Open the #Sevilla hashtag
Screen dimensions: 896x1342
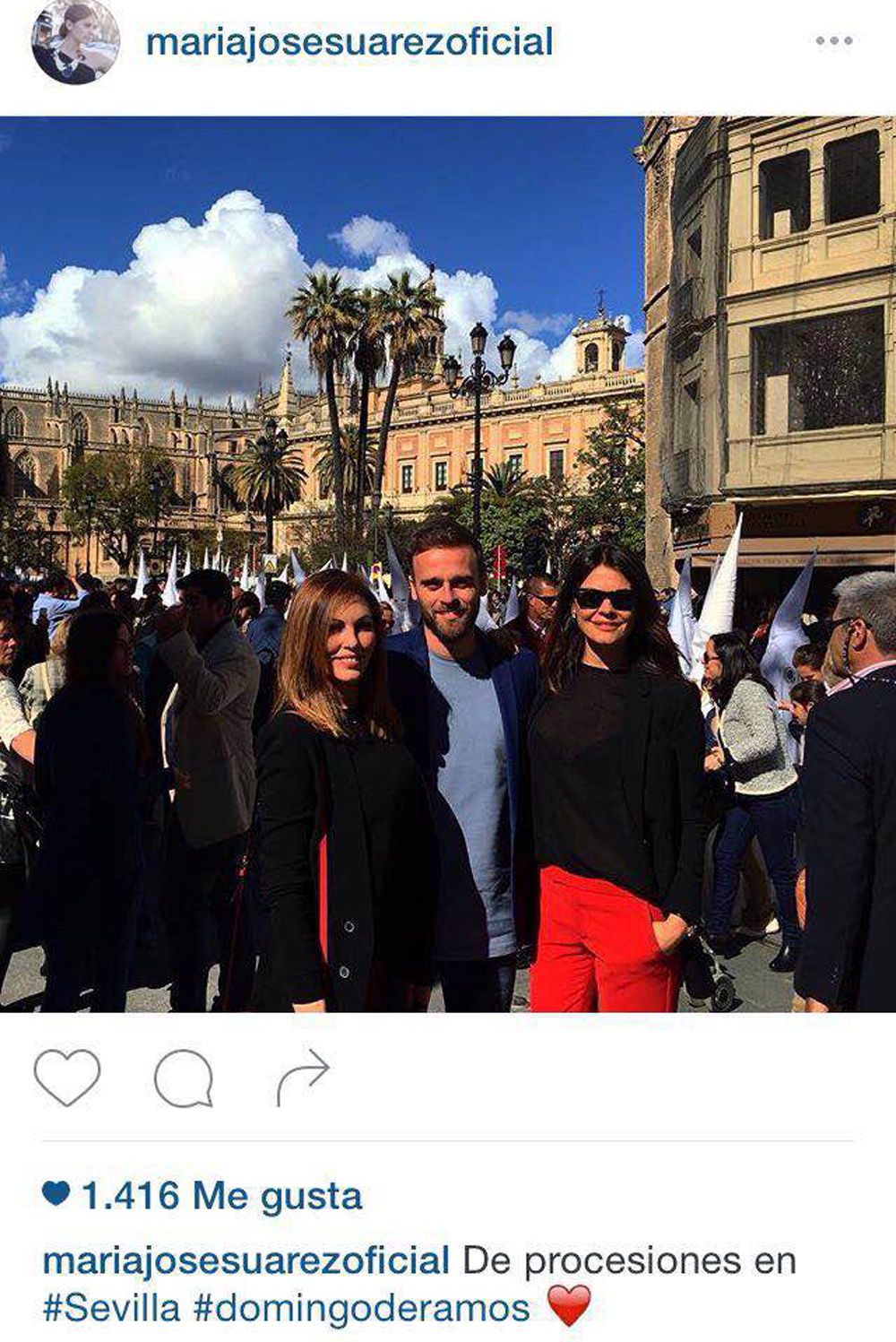click(x=112, y=1308)
